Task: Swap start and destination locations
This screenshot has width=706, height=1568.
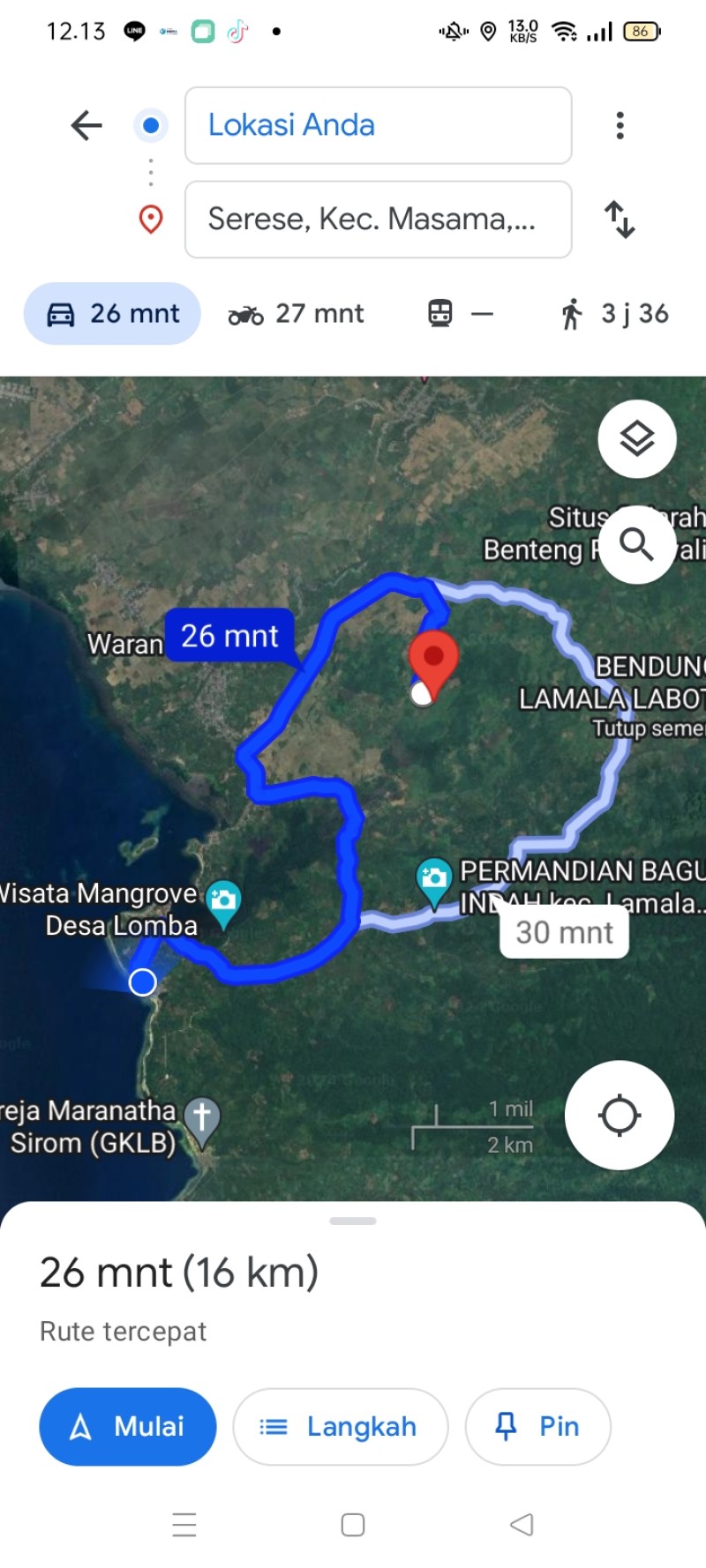Action: (x=620, y=220)
